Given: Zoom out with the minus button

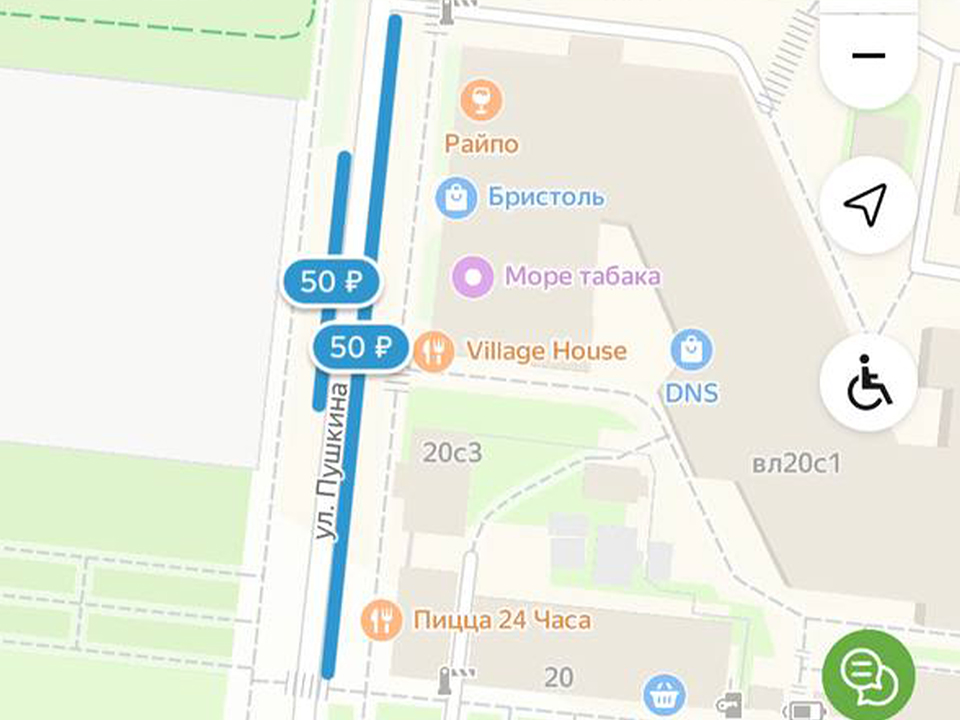Looking at the screenshot, I should coord(867,56).
